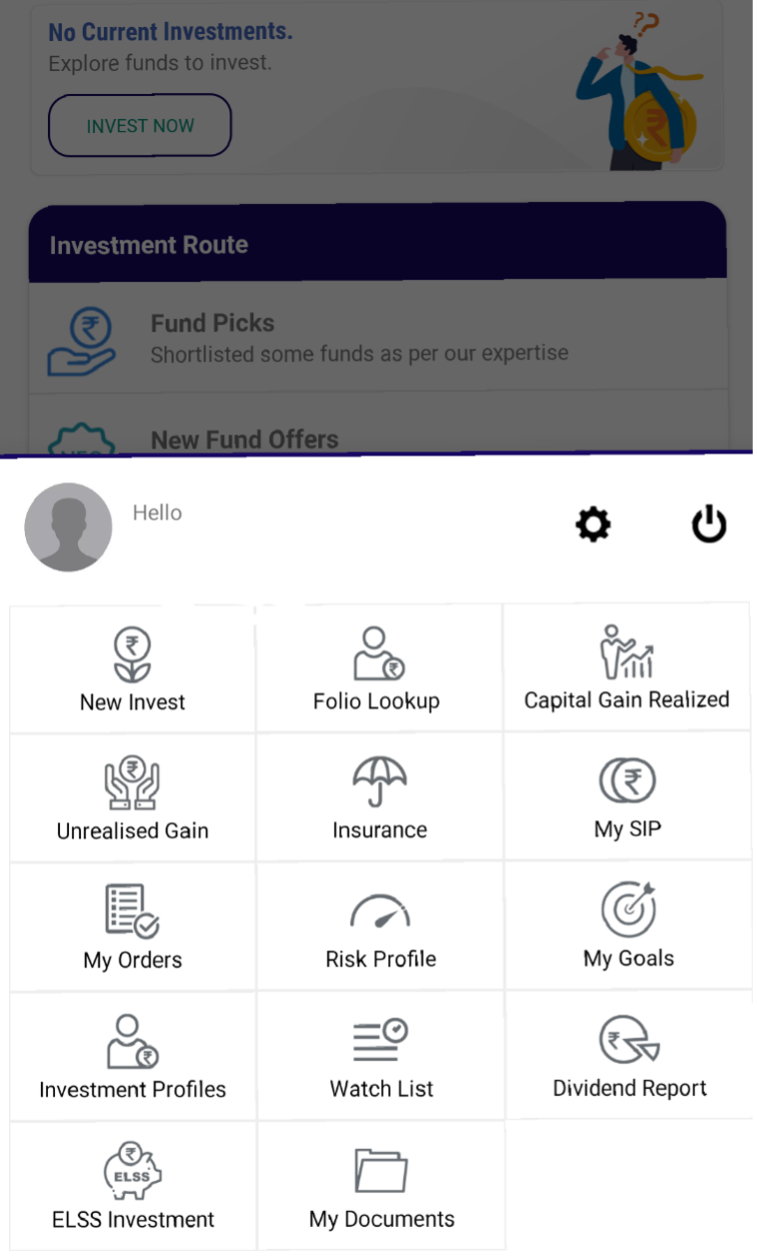The image size is (757, 1258).
Task: Select ELSS Investment
Action: tap(133, 1186)
